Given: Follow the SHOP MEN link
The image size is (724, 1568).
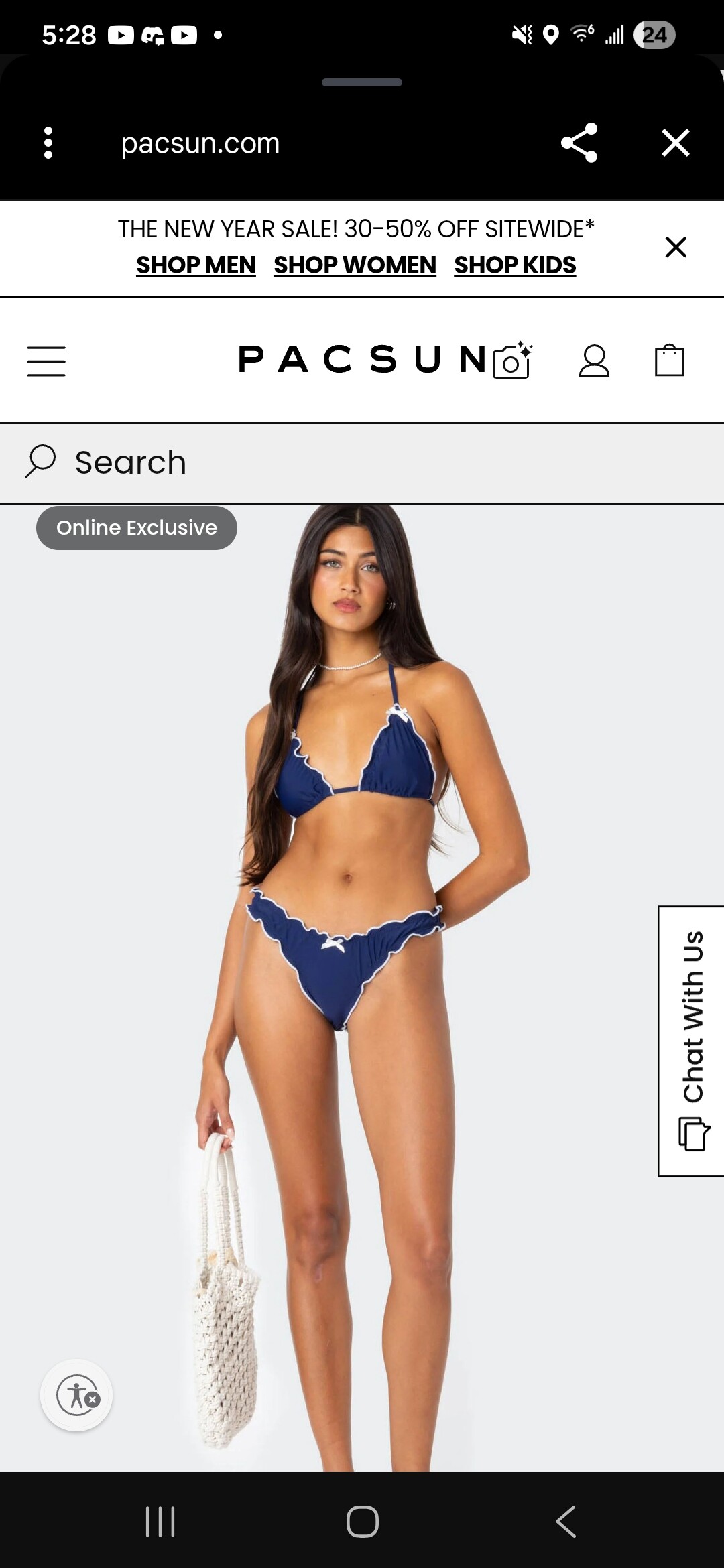Looking at the screenshot, I should click(x=196, y=265).
